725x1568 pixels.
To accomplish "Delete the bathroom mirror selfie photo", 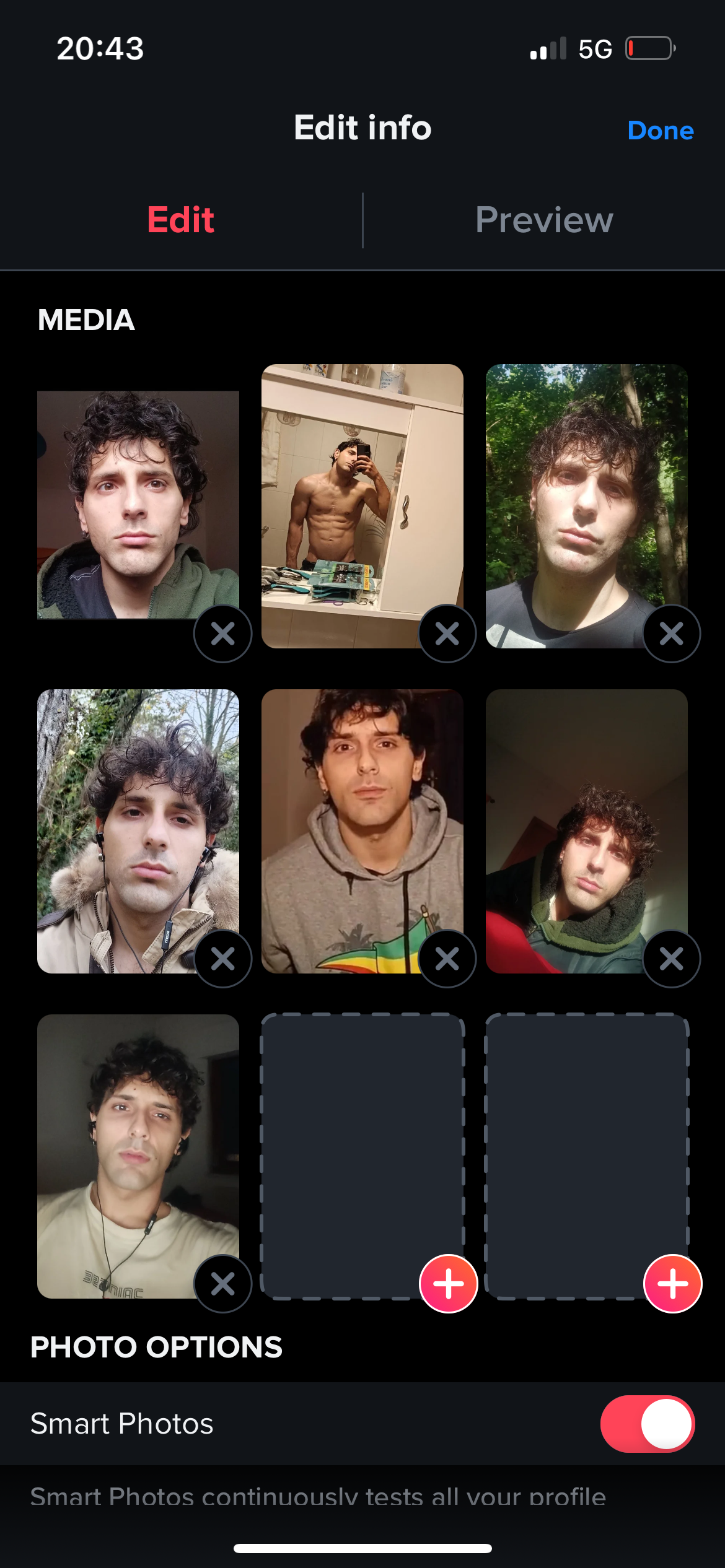I will pyautogui.click(x=447, y=634).
